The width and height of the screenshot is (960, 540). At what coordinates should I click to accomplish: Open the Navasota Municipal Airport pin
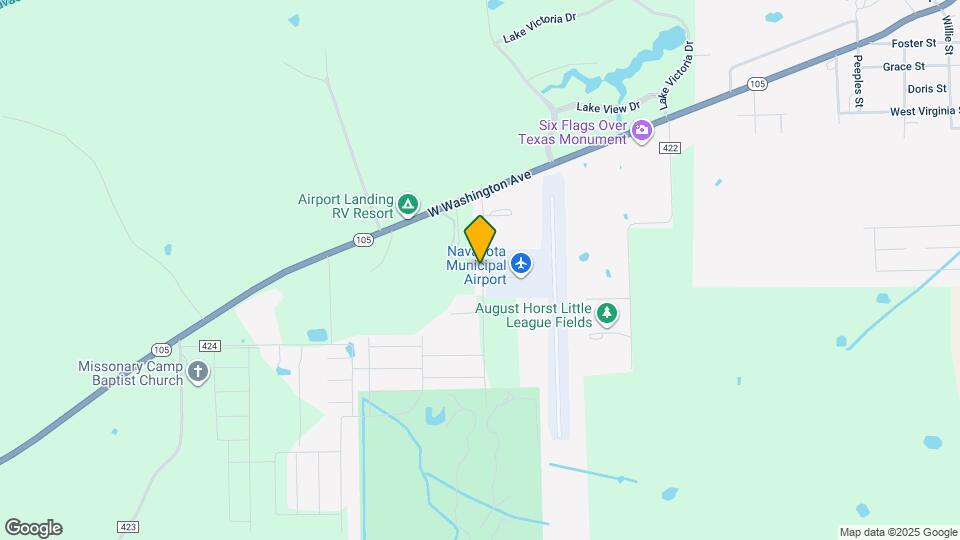coord(520,264)
